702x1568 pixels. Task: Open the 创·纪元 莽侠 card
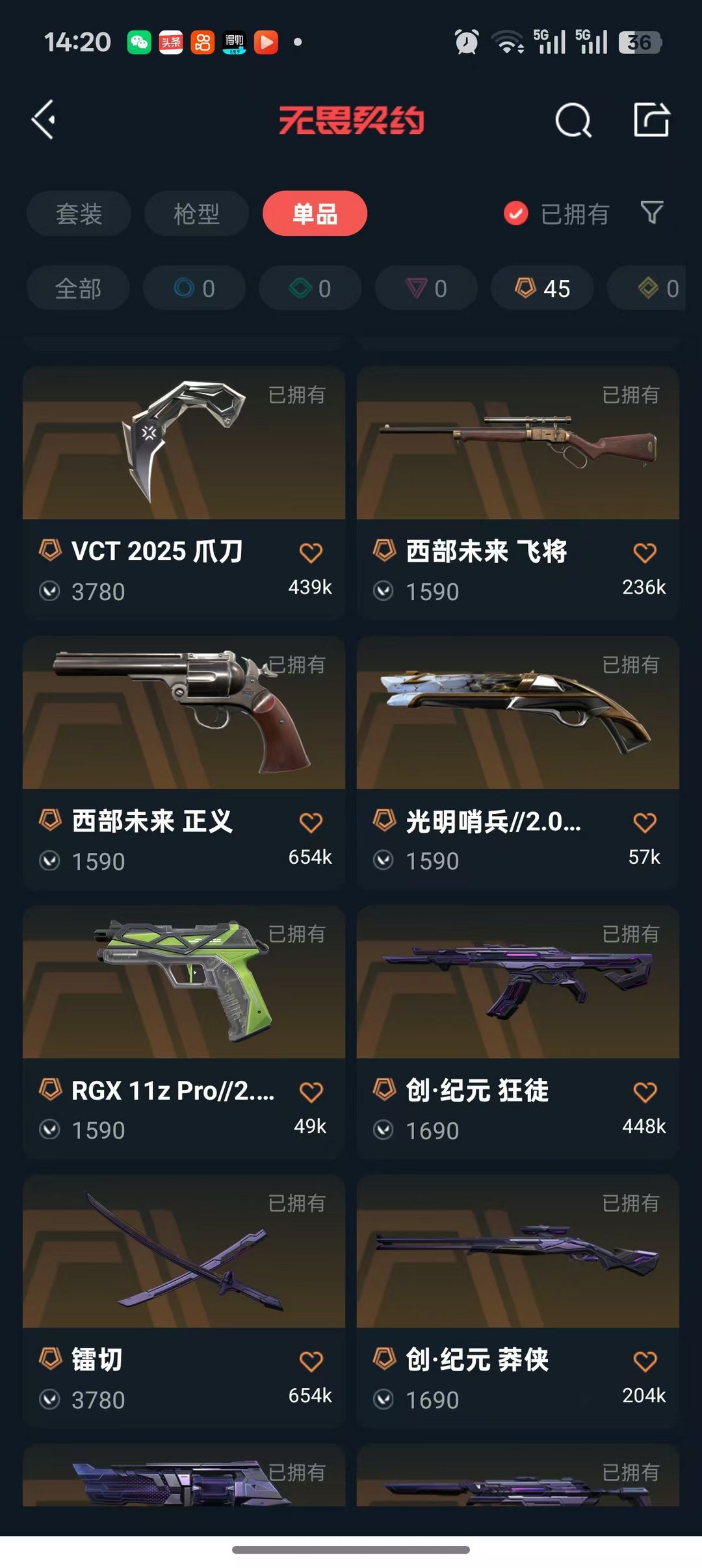518,1300
